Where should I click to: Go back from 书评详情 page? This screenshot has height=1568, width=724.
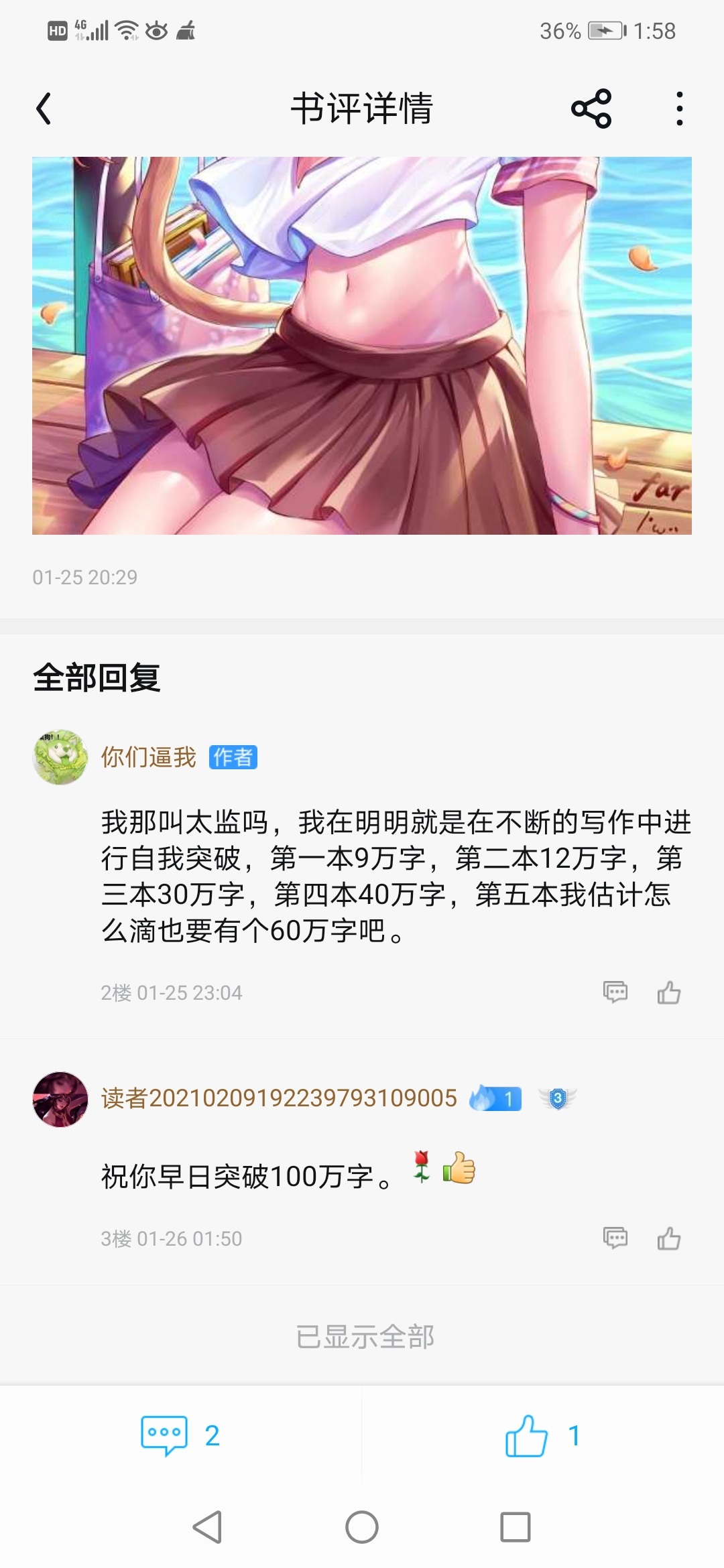[44, 109]
